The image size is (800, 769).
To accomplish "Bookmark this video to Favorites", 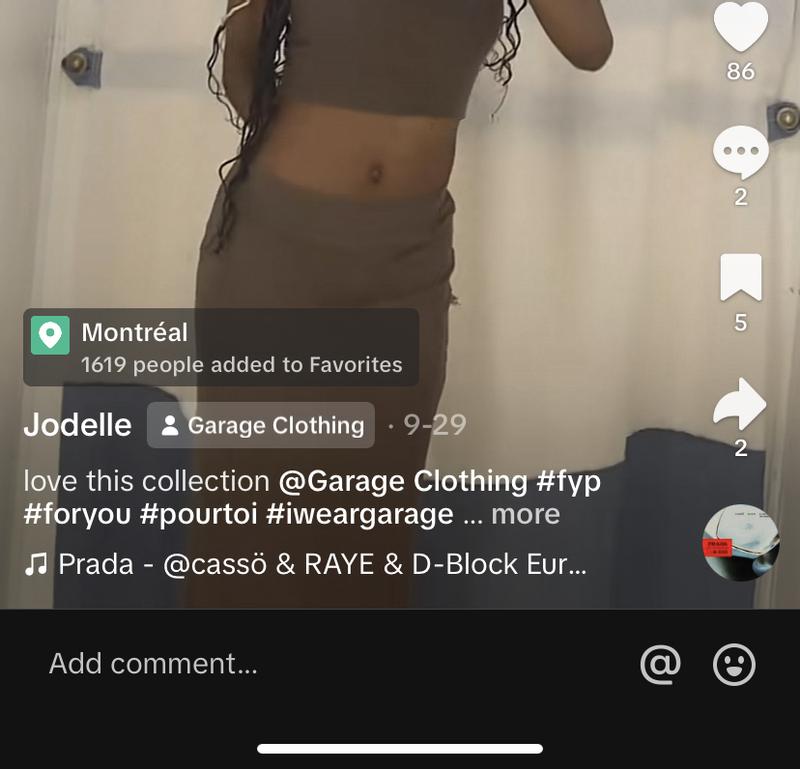I will pyautogui.click(x=740, y=278).
